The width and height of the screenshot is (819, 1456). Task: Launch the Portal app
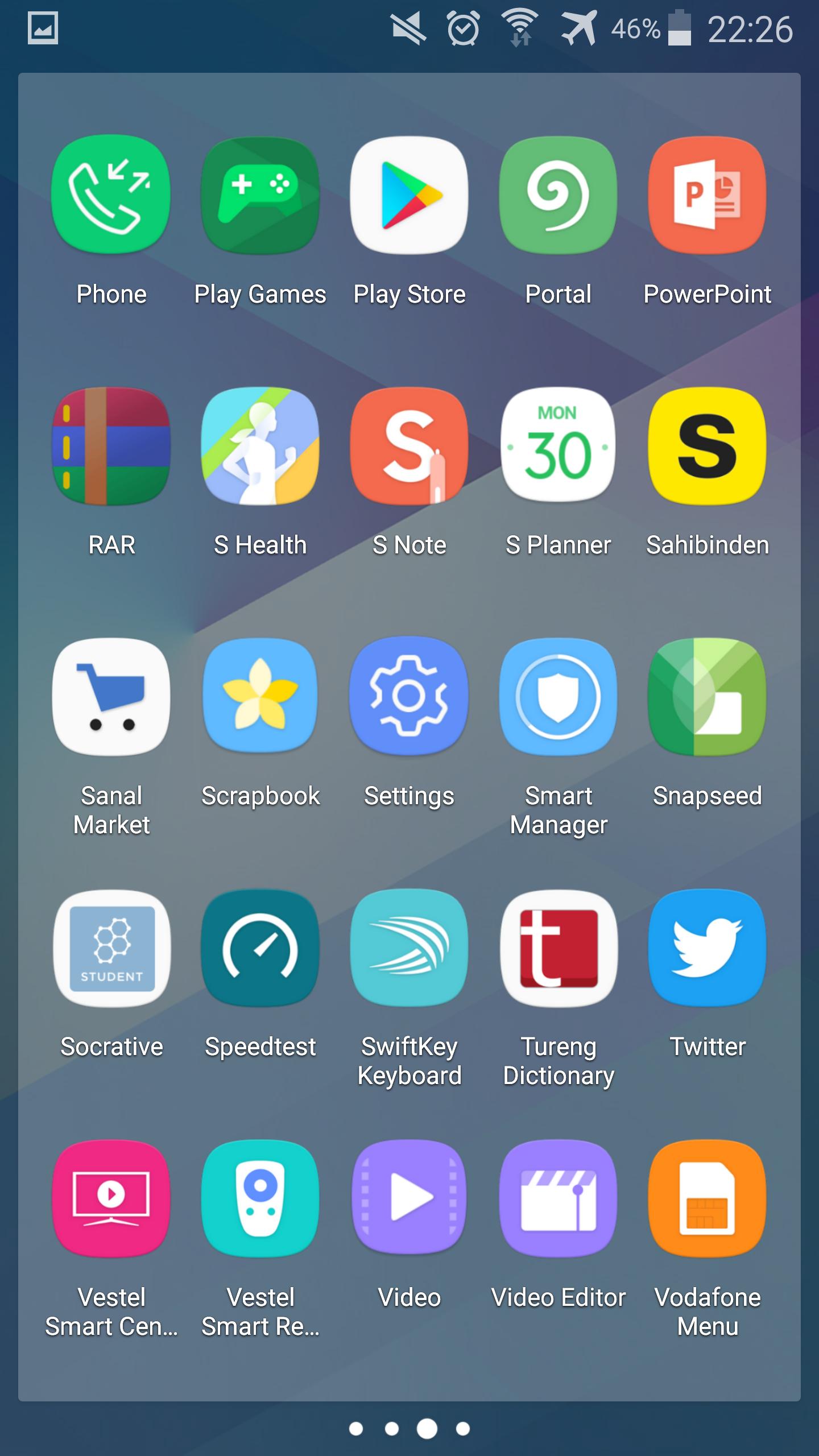[559, 195]
